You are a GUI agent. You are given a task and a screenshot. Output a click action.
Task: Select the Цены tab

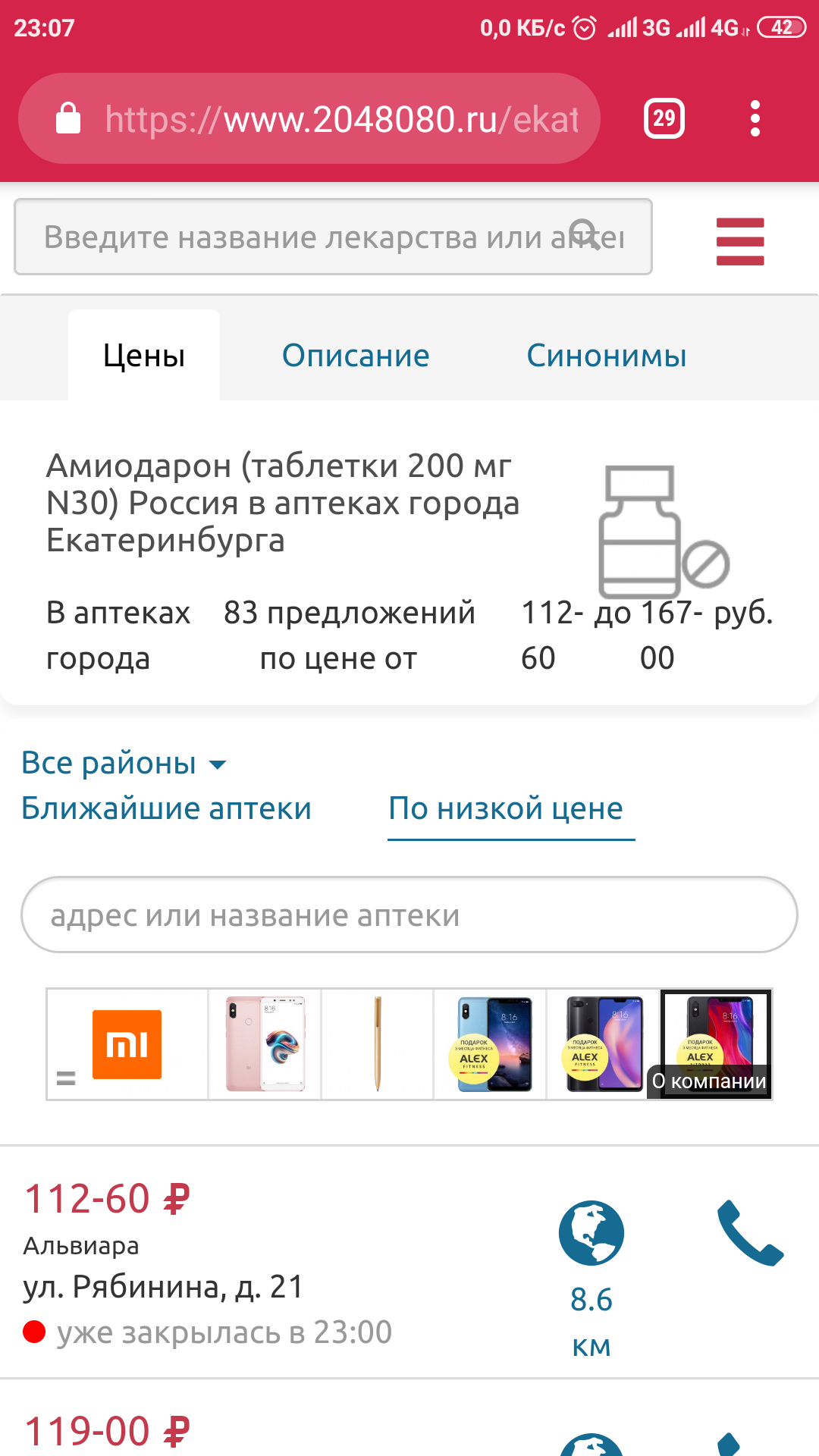click(x=144, y=356)
